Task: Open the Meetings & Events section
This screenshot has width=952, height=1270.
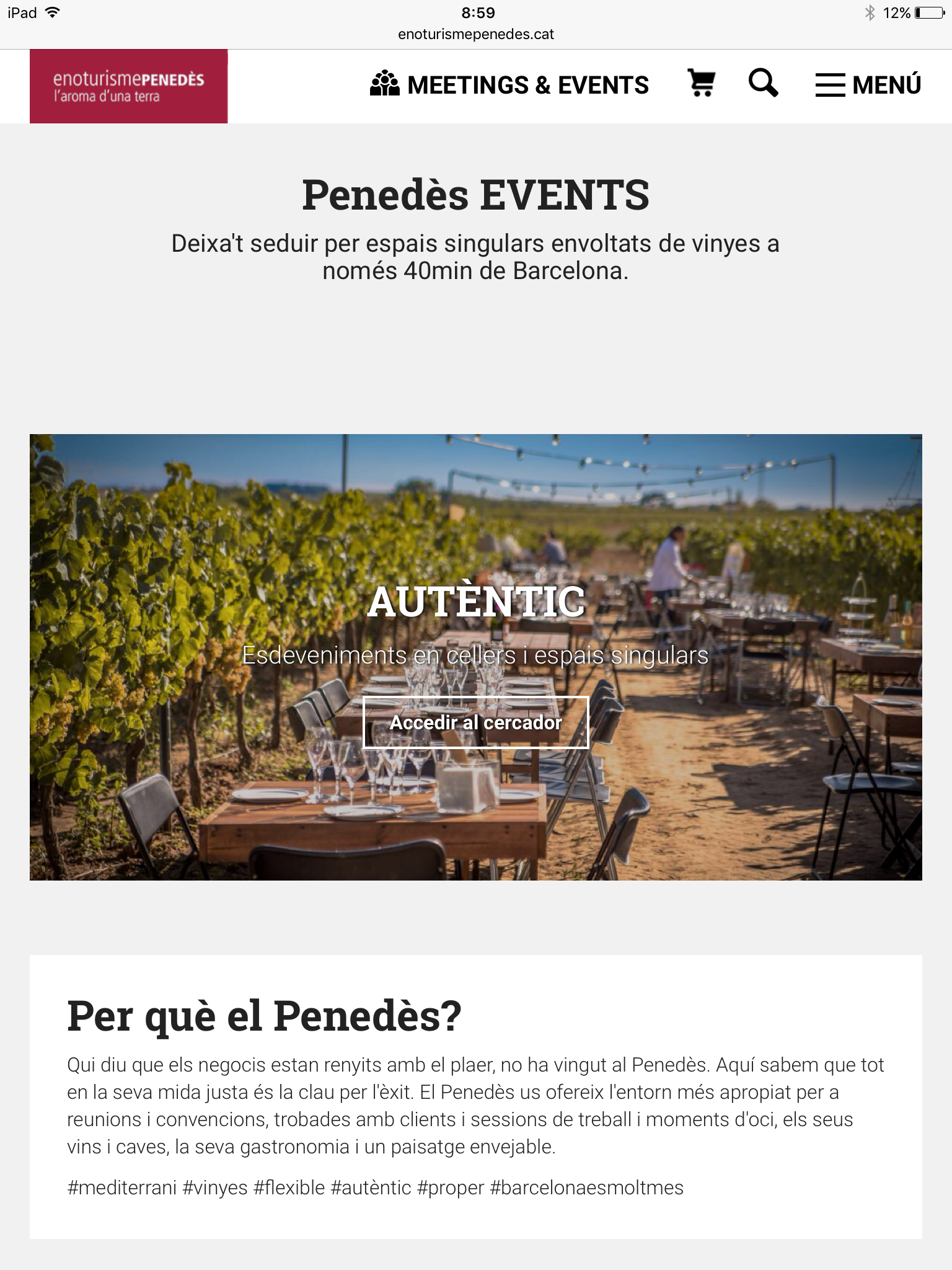Action: pos(509,85)
